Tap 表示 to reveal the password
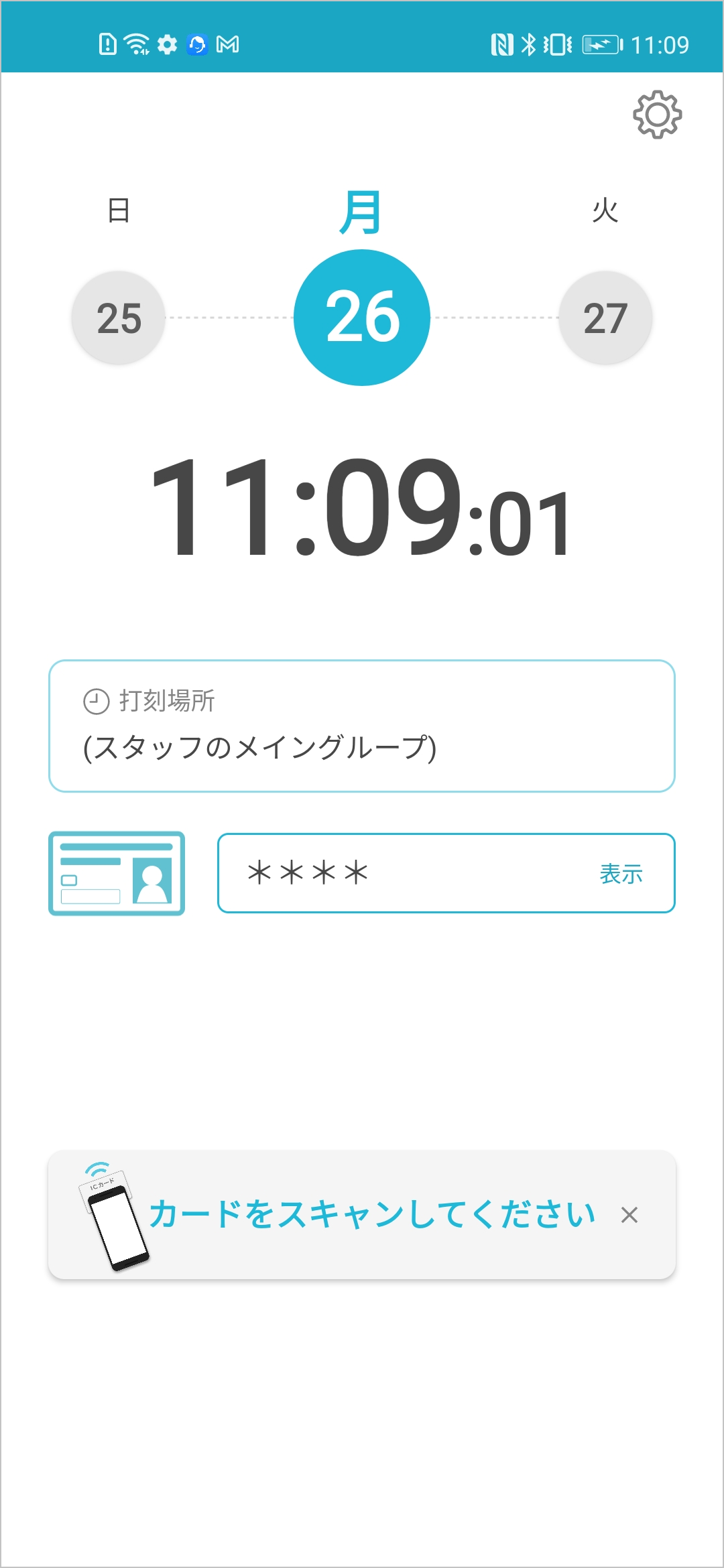 click(x=621, y=874)
